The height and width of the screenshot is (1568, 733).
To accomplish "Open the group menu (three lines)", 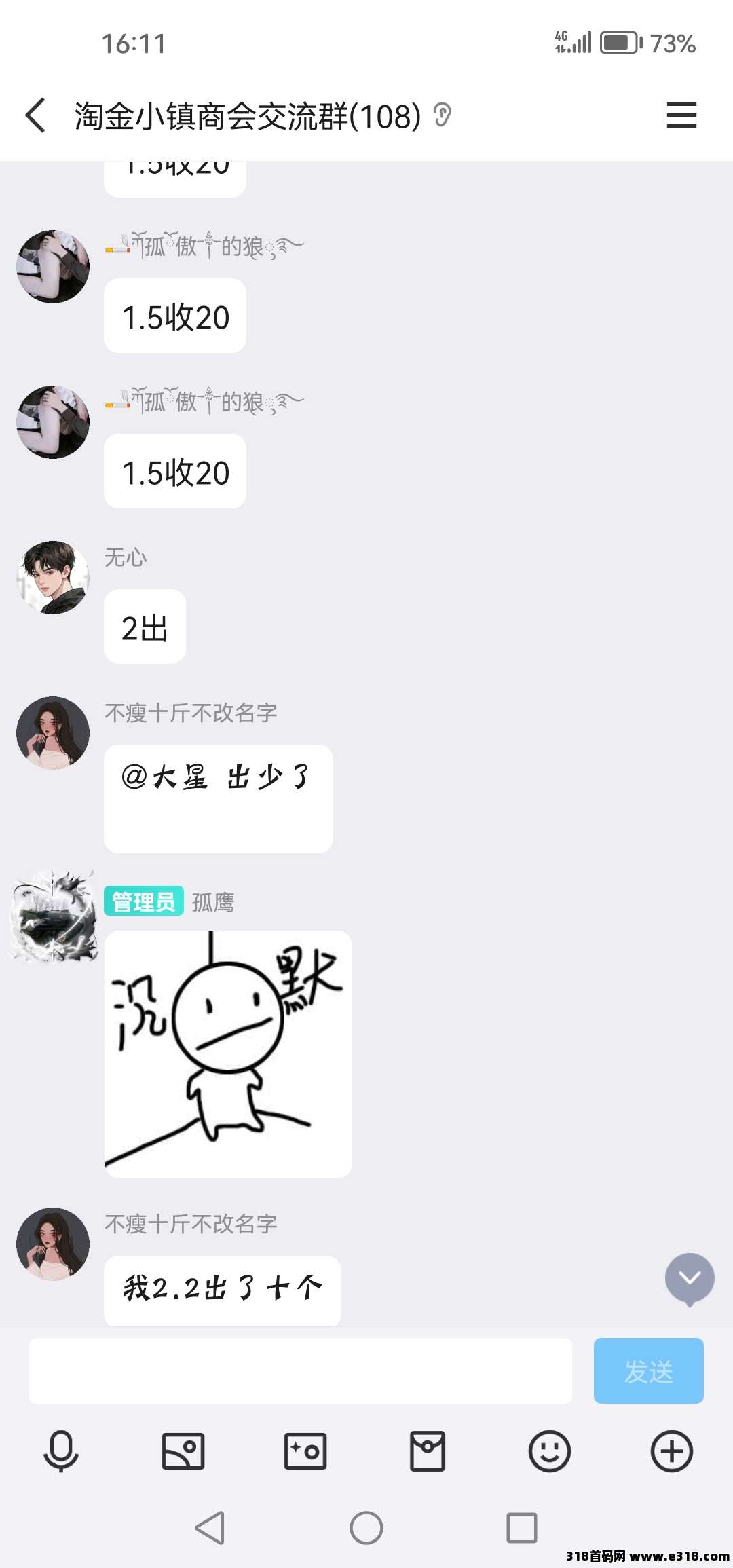I will coord(681,115).
